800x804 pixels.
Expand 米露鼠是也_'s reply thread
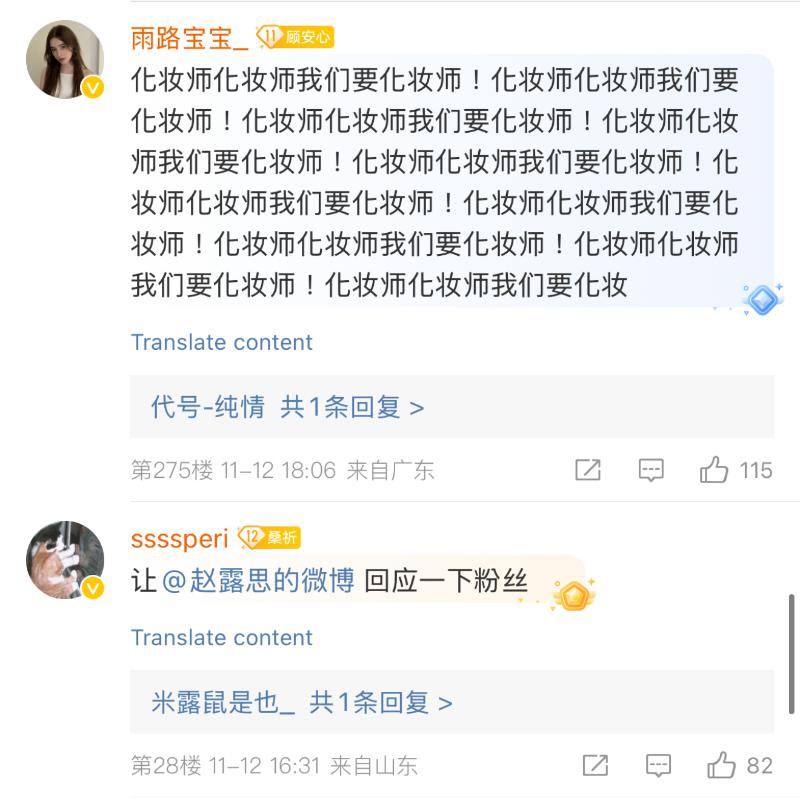(301, 702)
